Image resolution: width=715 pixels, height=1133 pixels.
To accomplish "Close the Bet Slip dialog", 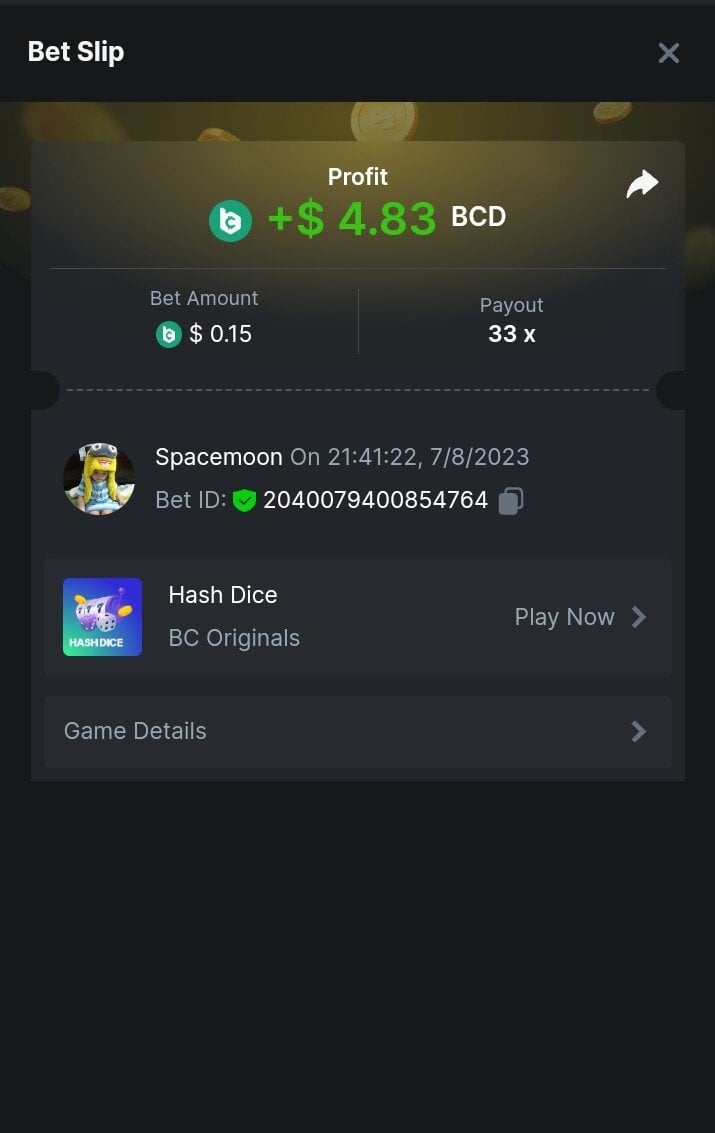I will [668, 53].
